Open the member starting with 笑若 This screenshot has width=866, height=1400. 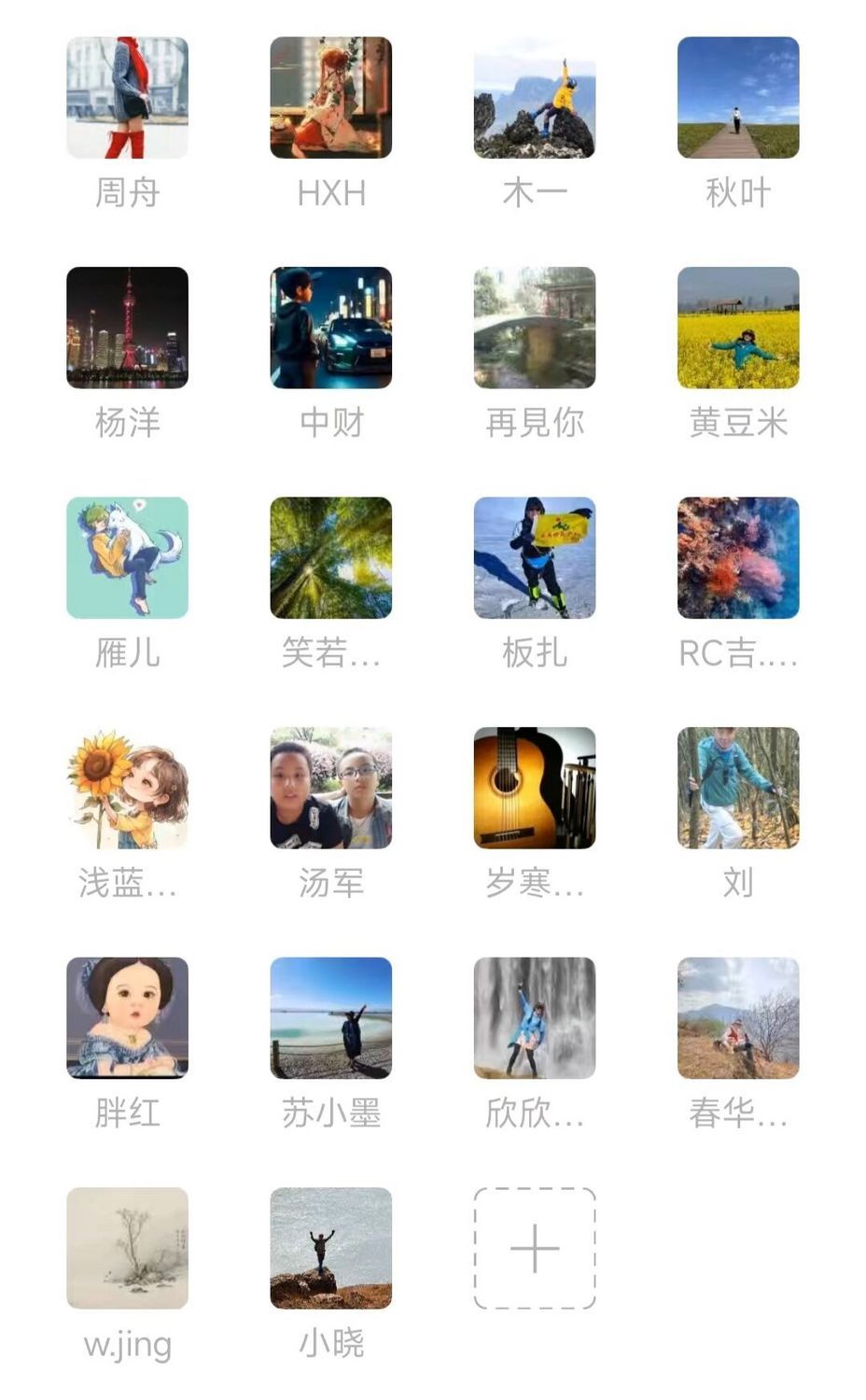(331, 558)
